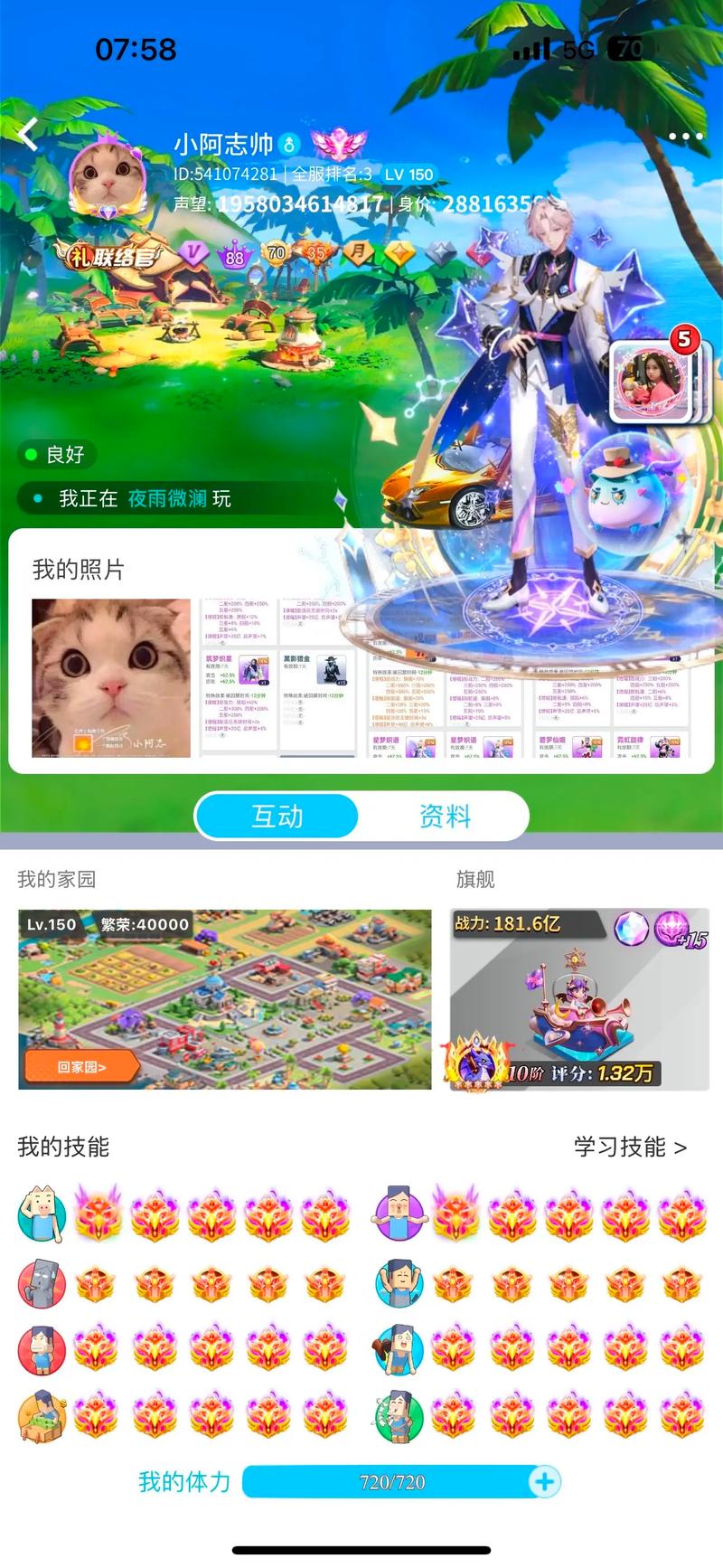Go back using the top-left arrow
The height and width of the screenshot is (1568, 723).
point(29,136)
